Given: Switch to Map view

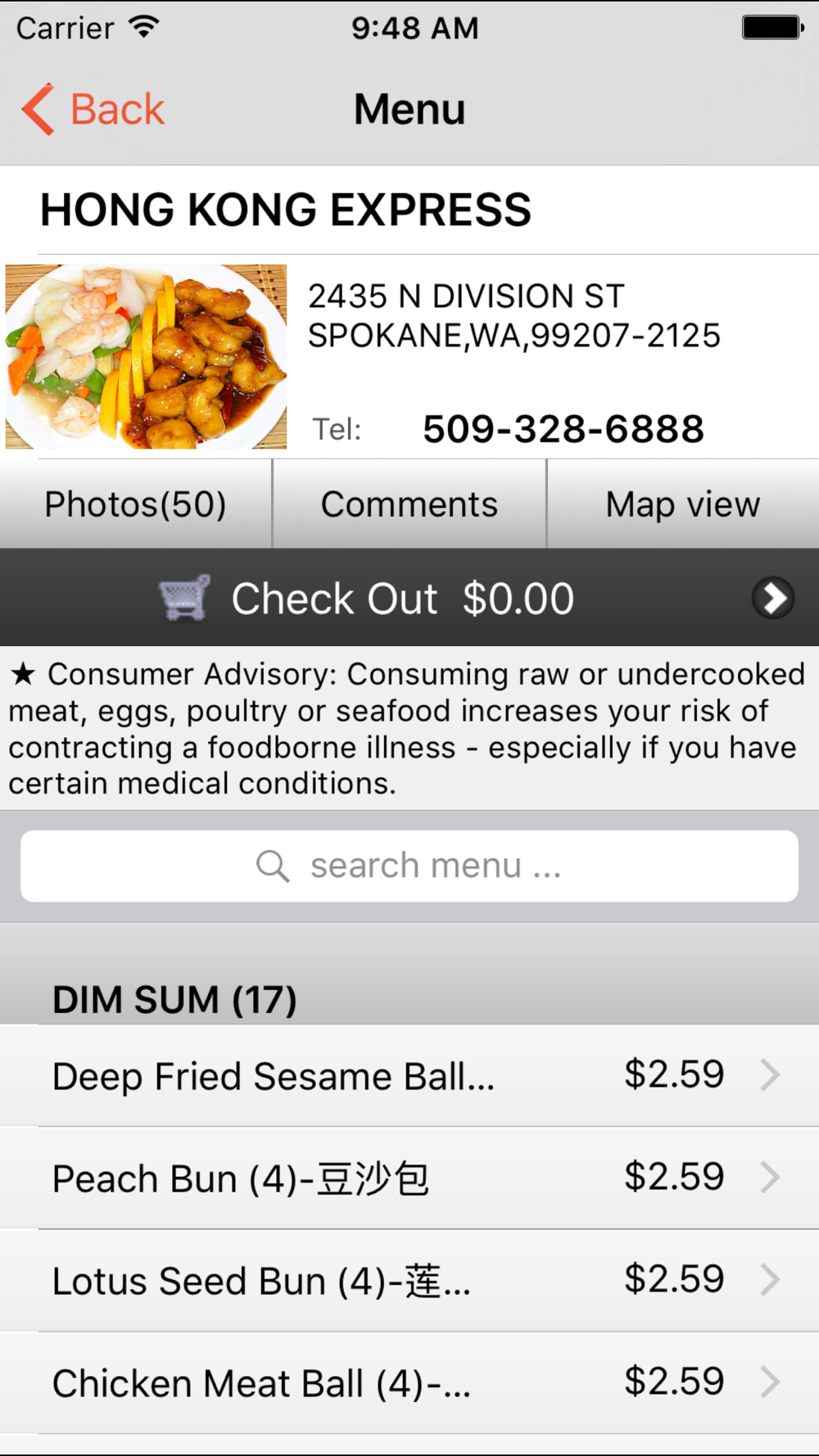Looking at the screenshot, I should [x=683, y=504].
